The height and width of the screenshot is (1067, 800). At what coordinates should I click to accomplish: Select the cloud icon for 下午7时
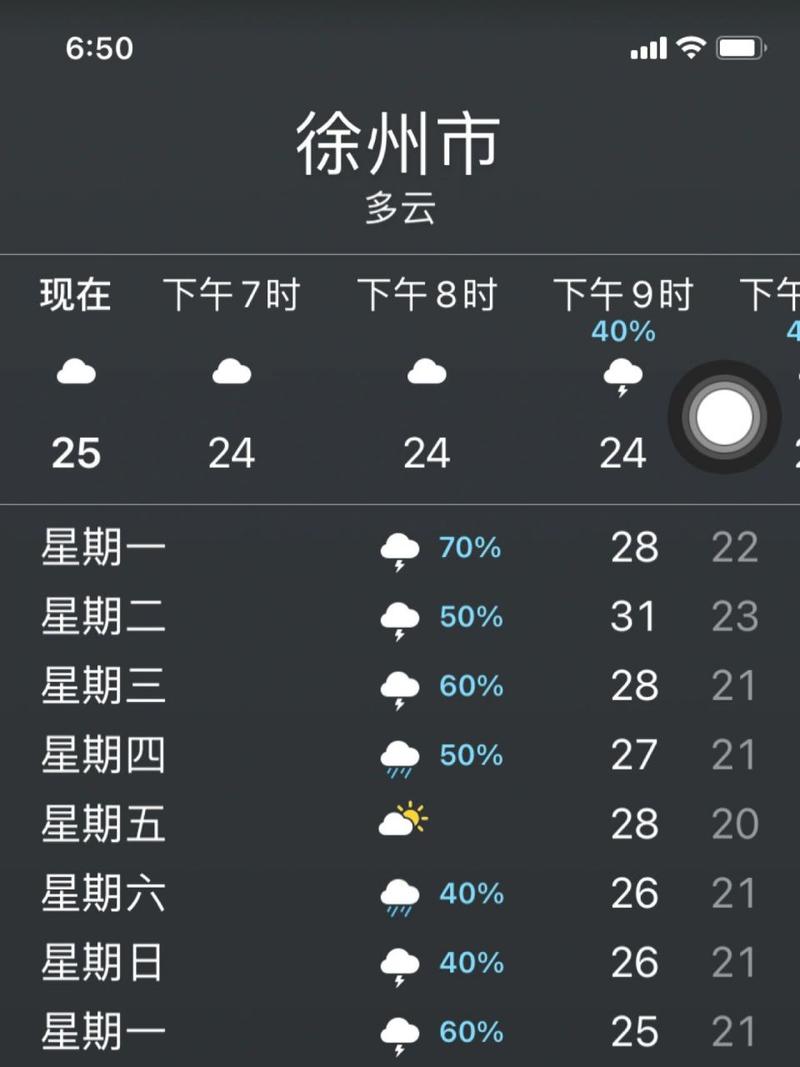pyautogui.click(x=232, y=372)
